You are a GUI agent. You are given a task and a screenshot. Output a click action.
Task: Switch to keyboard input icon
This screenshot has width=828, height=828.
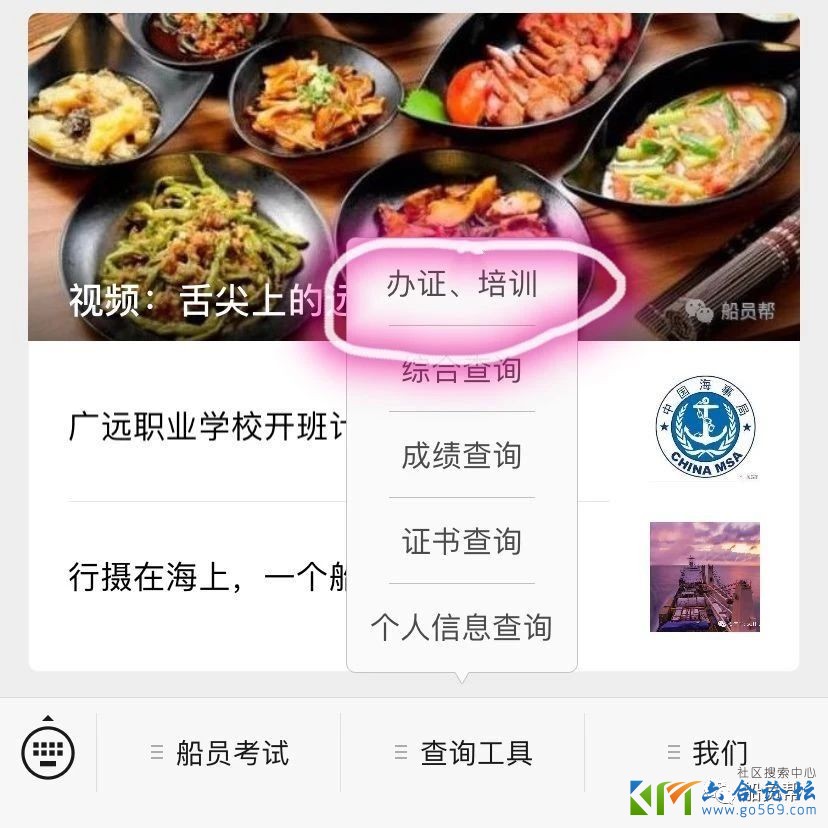[48, 748]
